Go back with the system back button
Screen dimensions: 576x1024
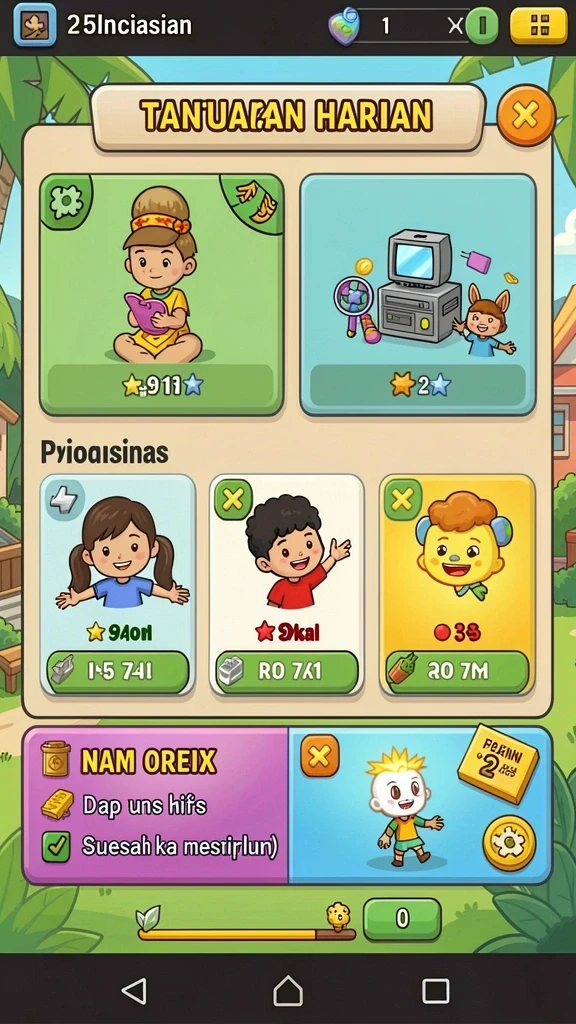pyautogui.click(x=135, y=991)
